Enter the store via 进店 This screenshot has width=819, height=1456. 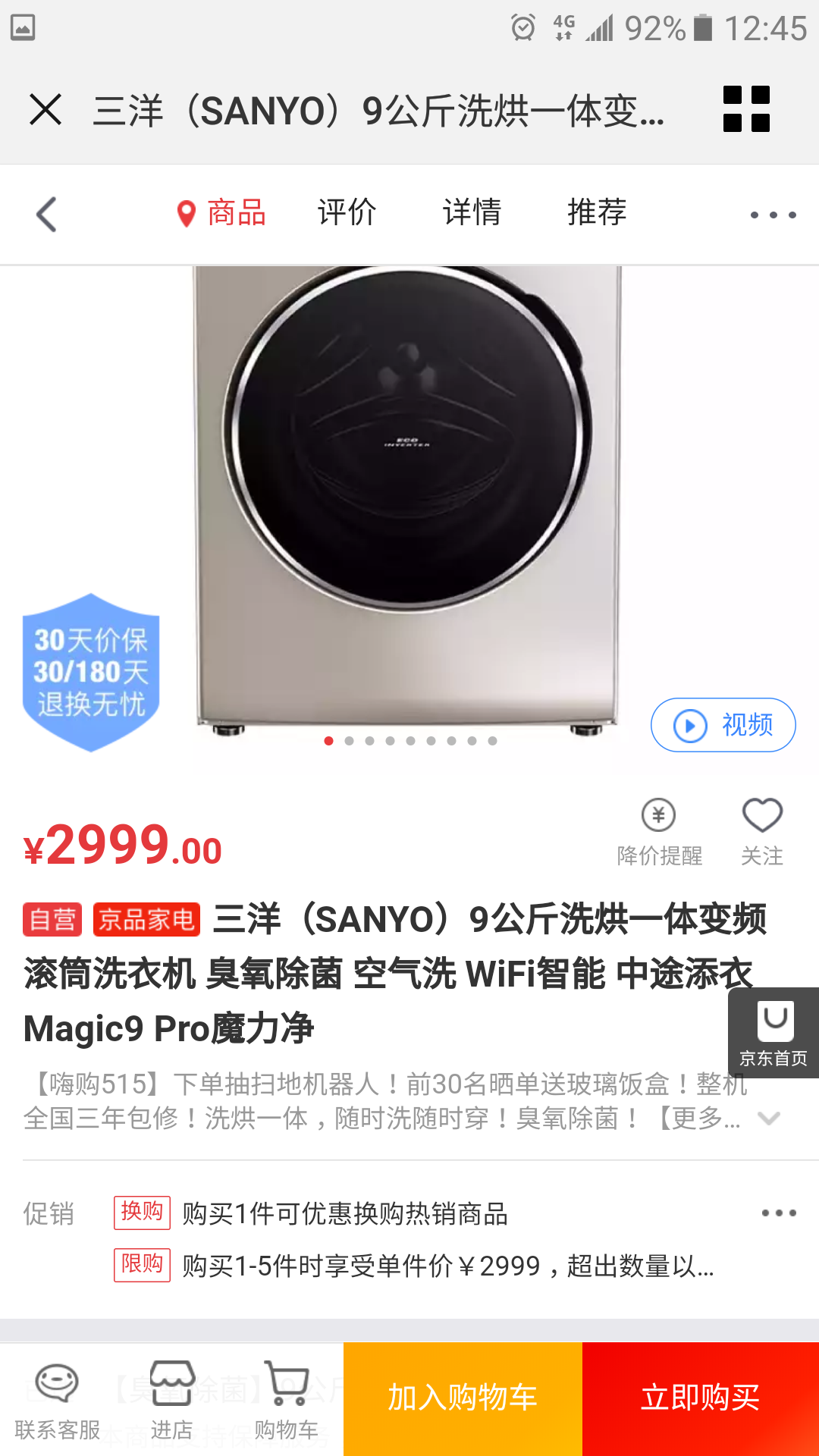coord(172,1400)
